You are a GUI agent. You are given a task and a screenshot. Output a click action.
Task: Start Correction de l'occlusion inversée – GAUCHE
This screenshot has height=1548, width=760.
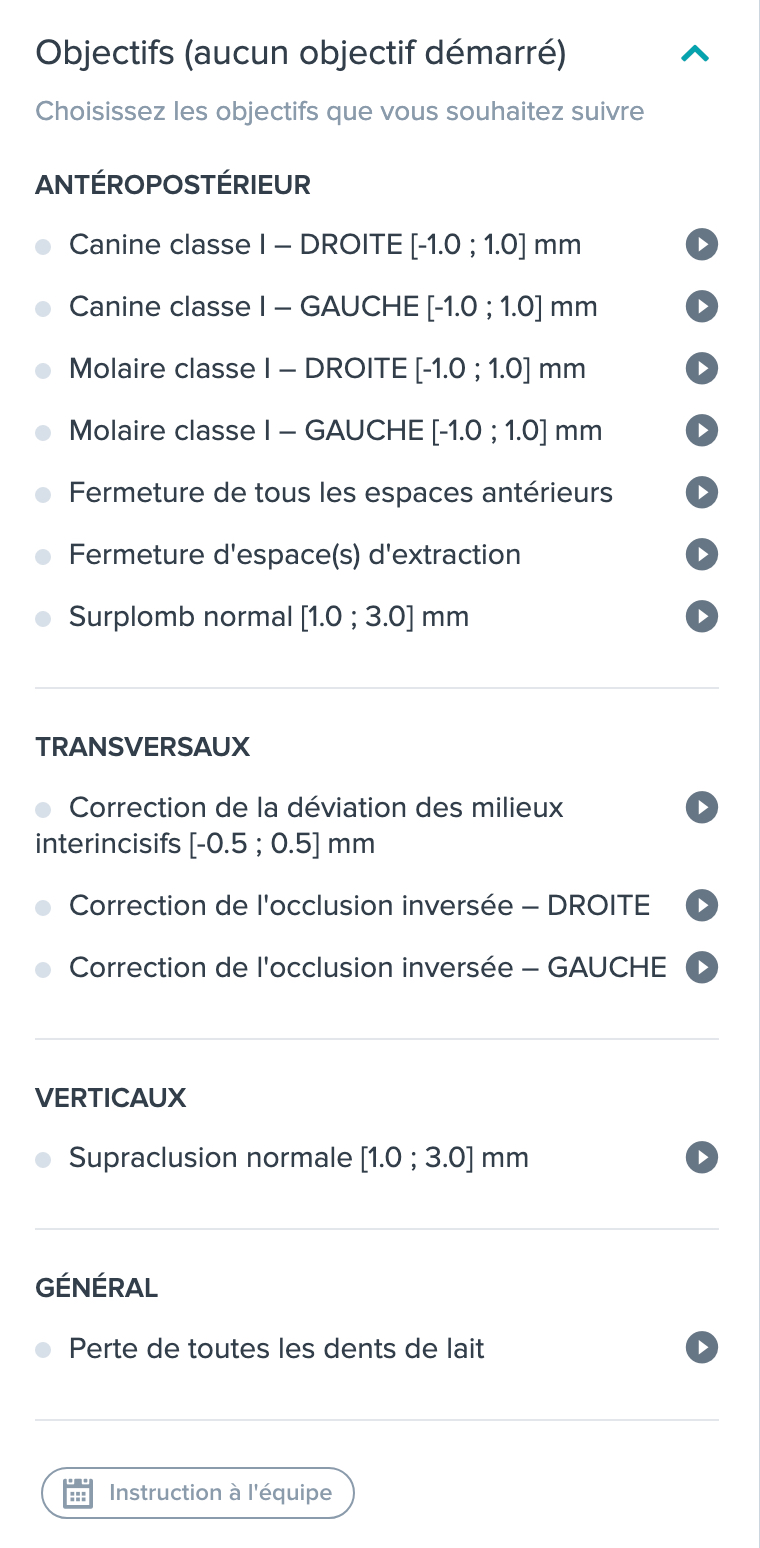pyautogui.click(x=702, y=968)
